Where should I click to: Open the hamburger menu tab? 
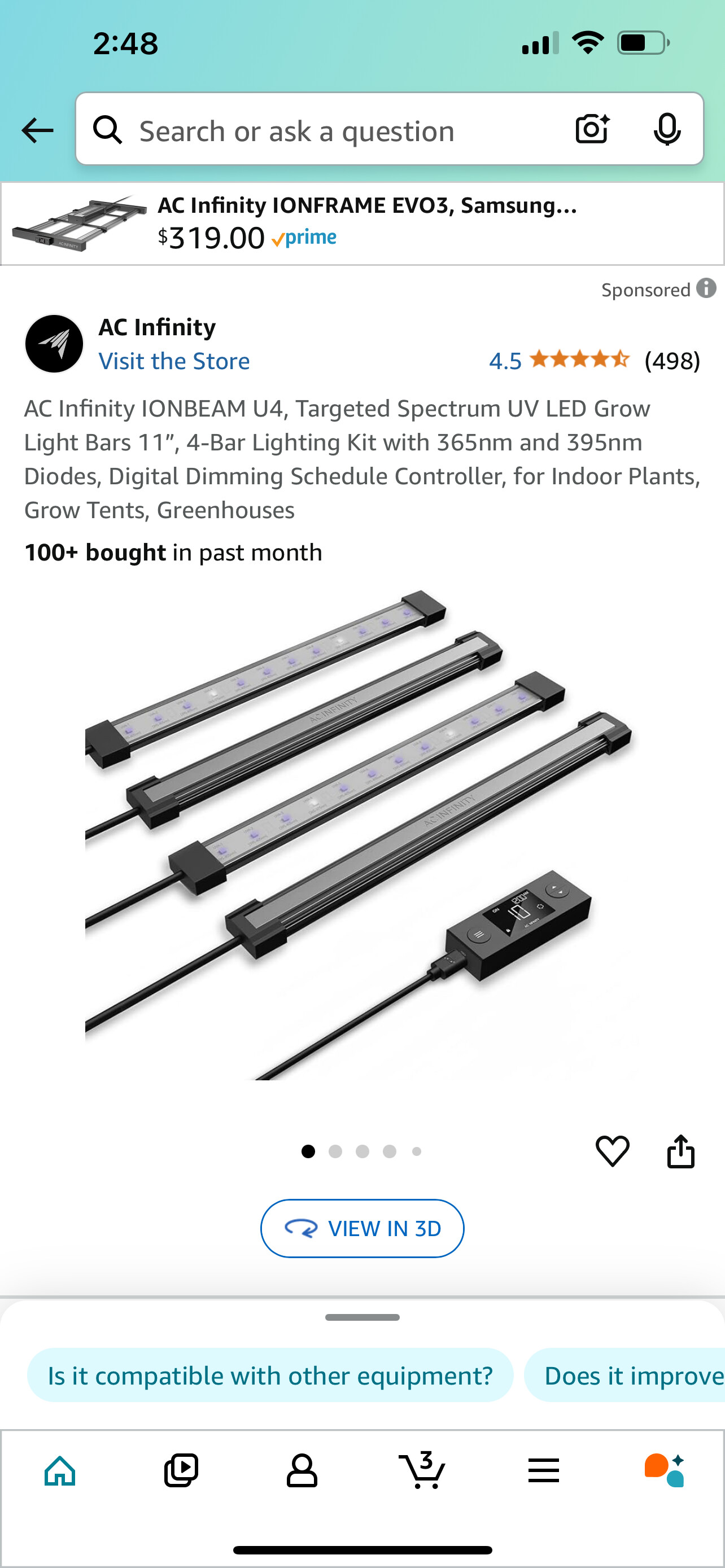(x=544, y=1470)
